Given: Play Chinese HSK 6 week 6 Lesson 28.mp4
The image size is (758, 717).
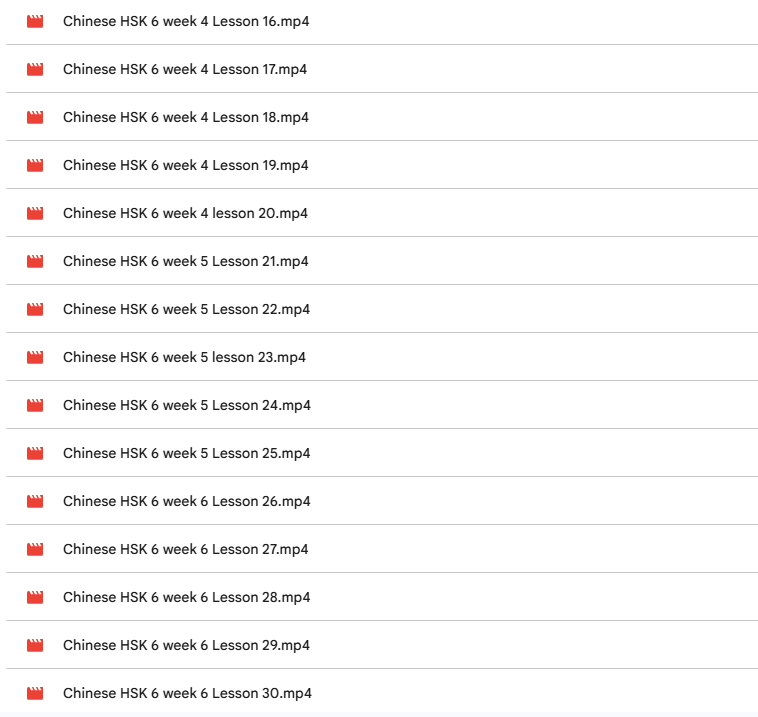Looking at the screenshot, I should tap(185, 597).
